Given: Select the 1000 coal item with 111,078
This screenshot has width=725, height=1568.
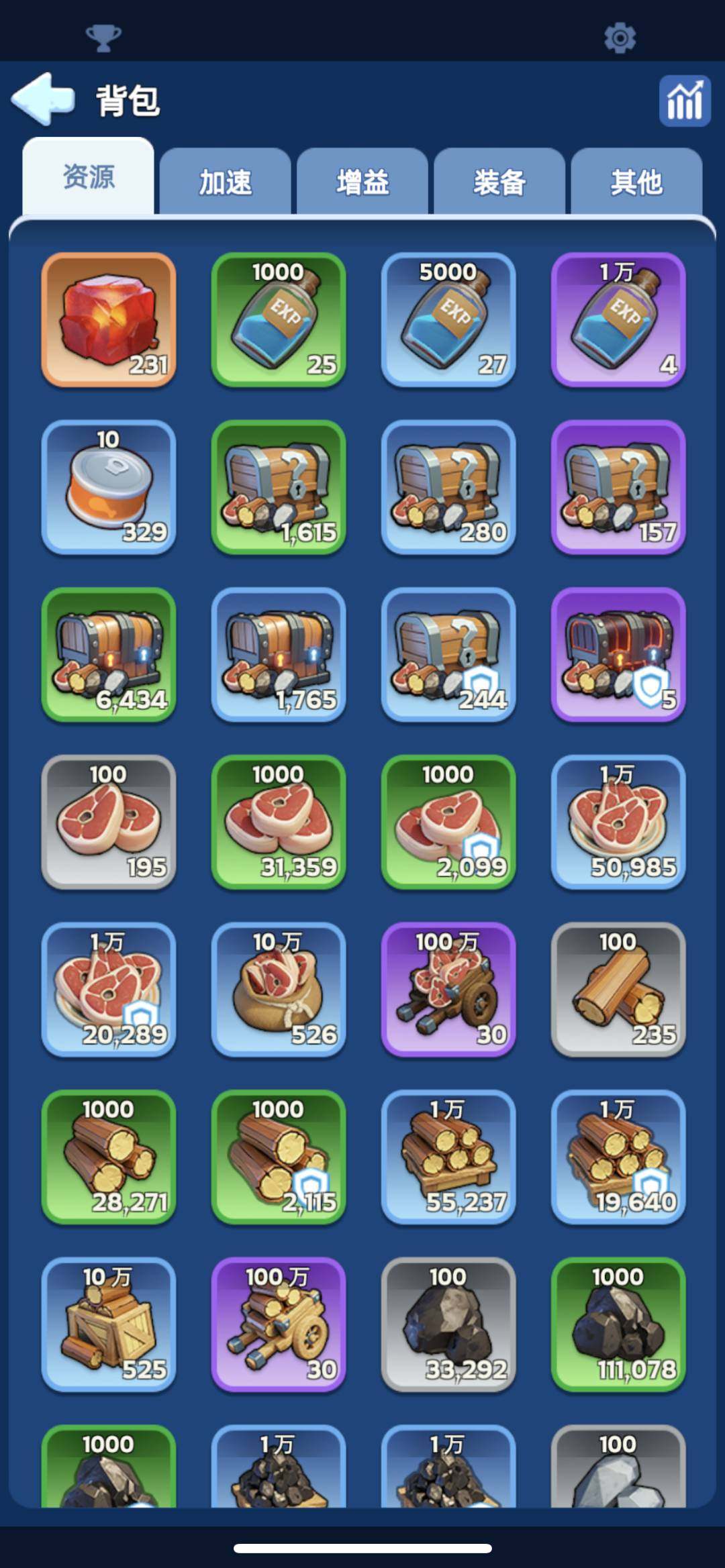Looking at the screenshot, I should 618,1324.
